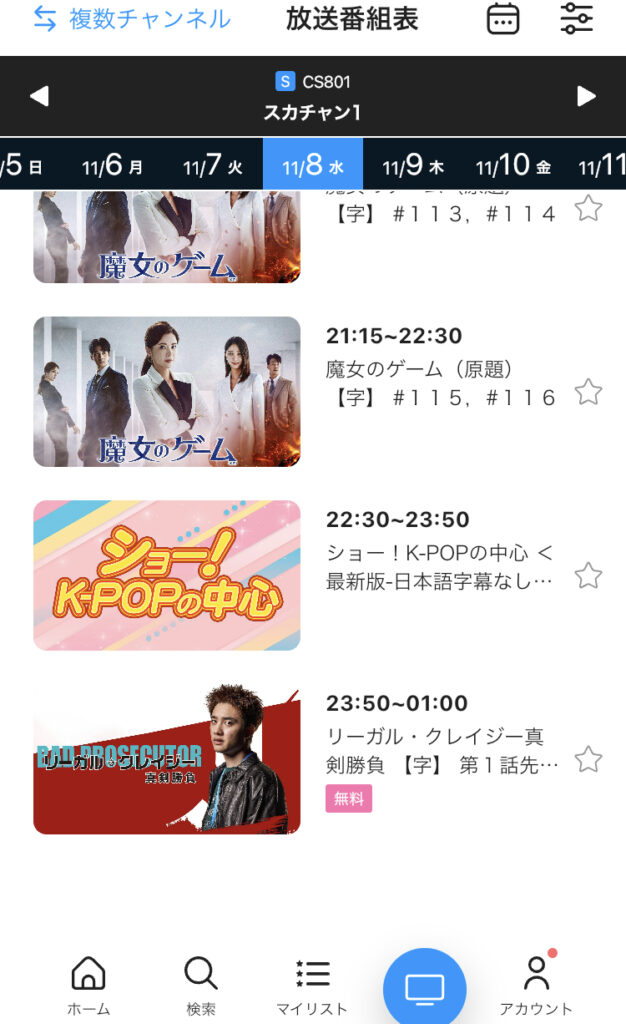Screen dimensions: 626x1024
Task: Tap the blue TV center button
Action: [424, 988]
